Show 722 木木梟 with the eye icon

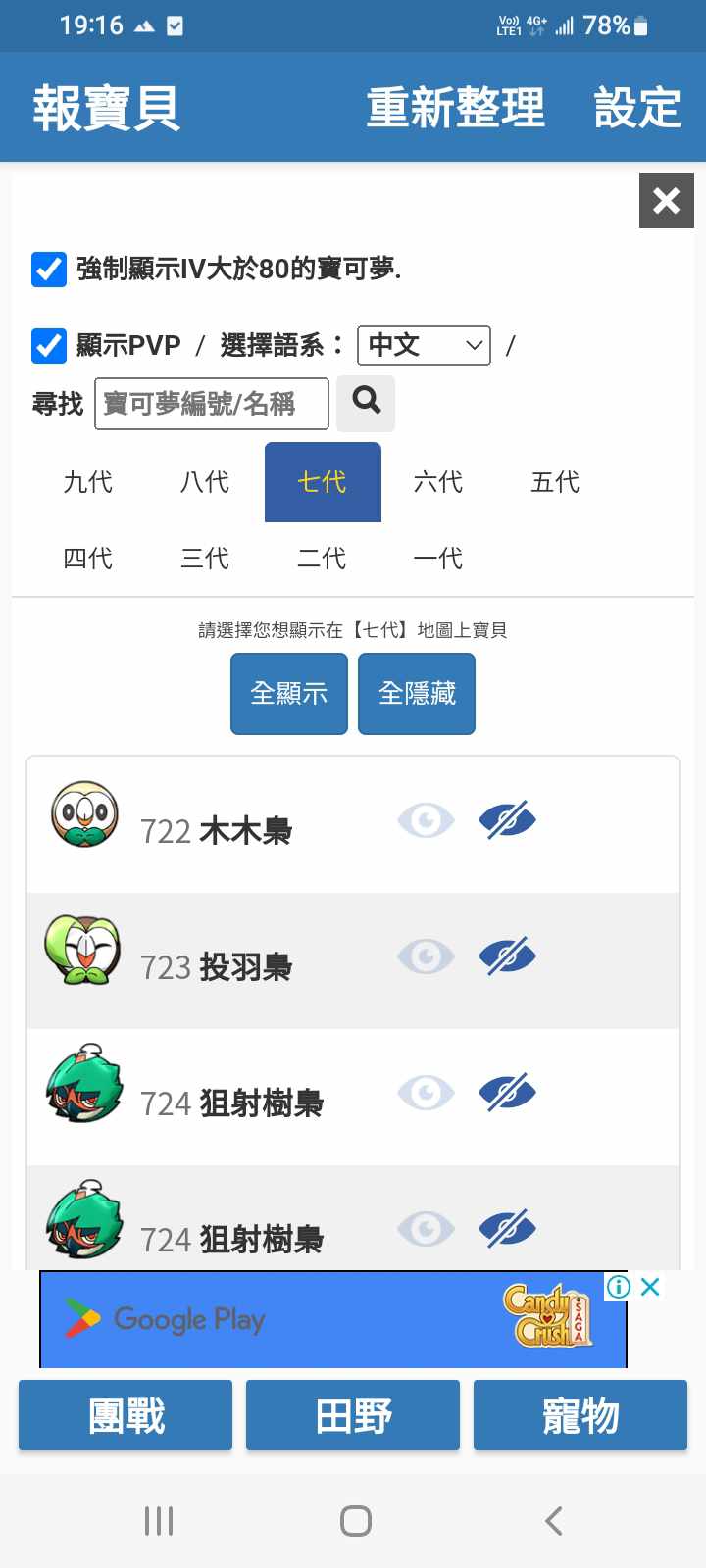pyautogui.click(x=426, y=820)
